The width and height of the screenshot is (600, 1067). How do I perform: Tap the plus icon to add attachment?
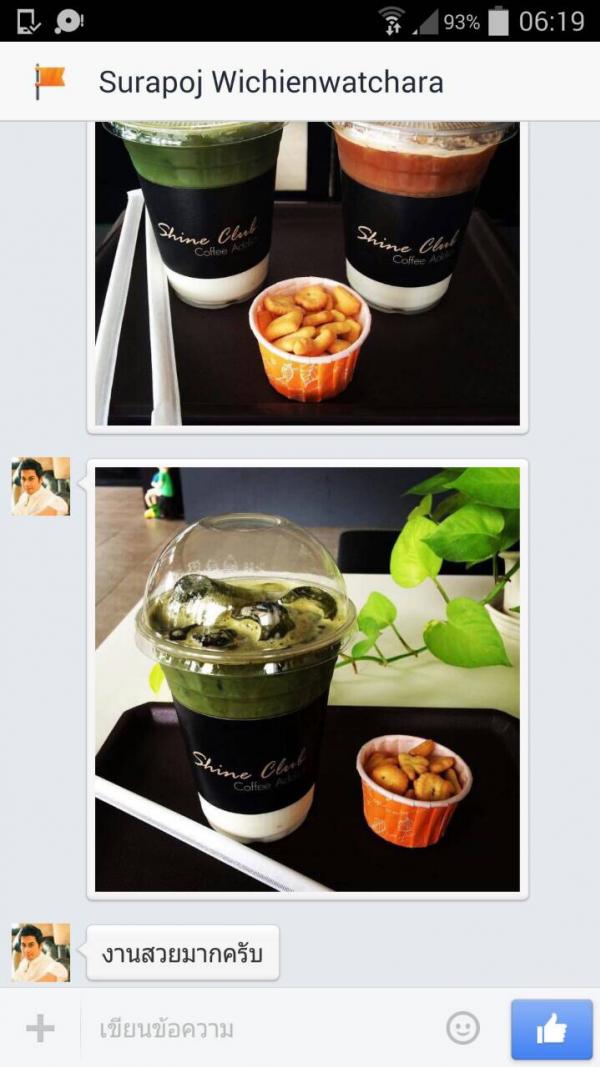(x=40, y=1028)
